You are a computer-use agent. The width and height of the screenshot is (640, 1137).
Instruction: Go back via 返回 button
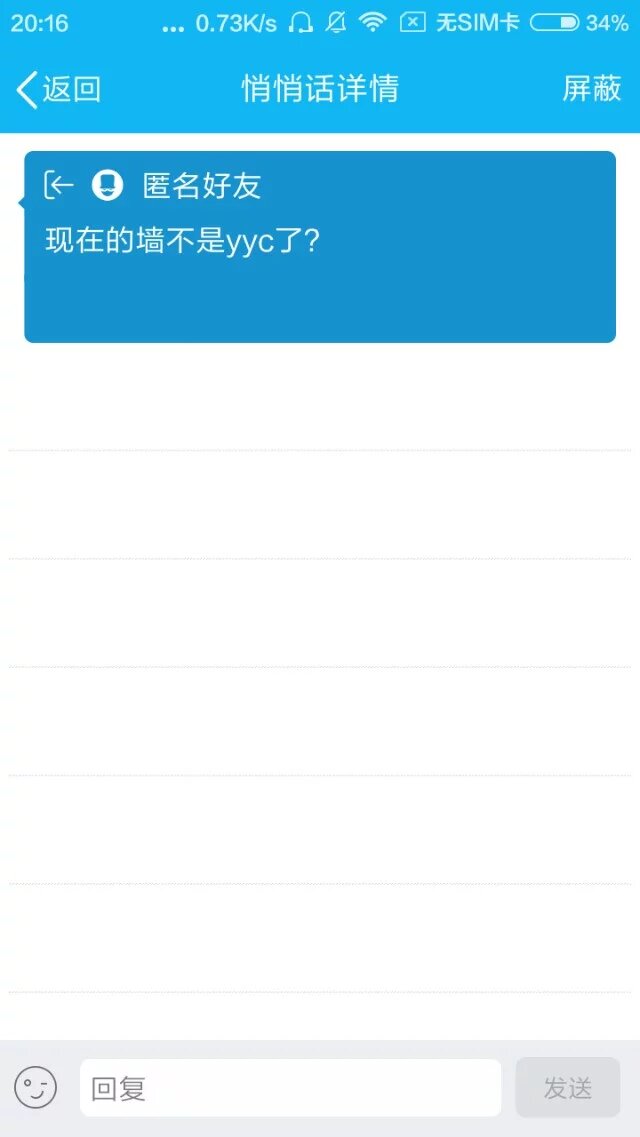pos(58,89)
